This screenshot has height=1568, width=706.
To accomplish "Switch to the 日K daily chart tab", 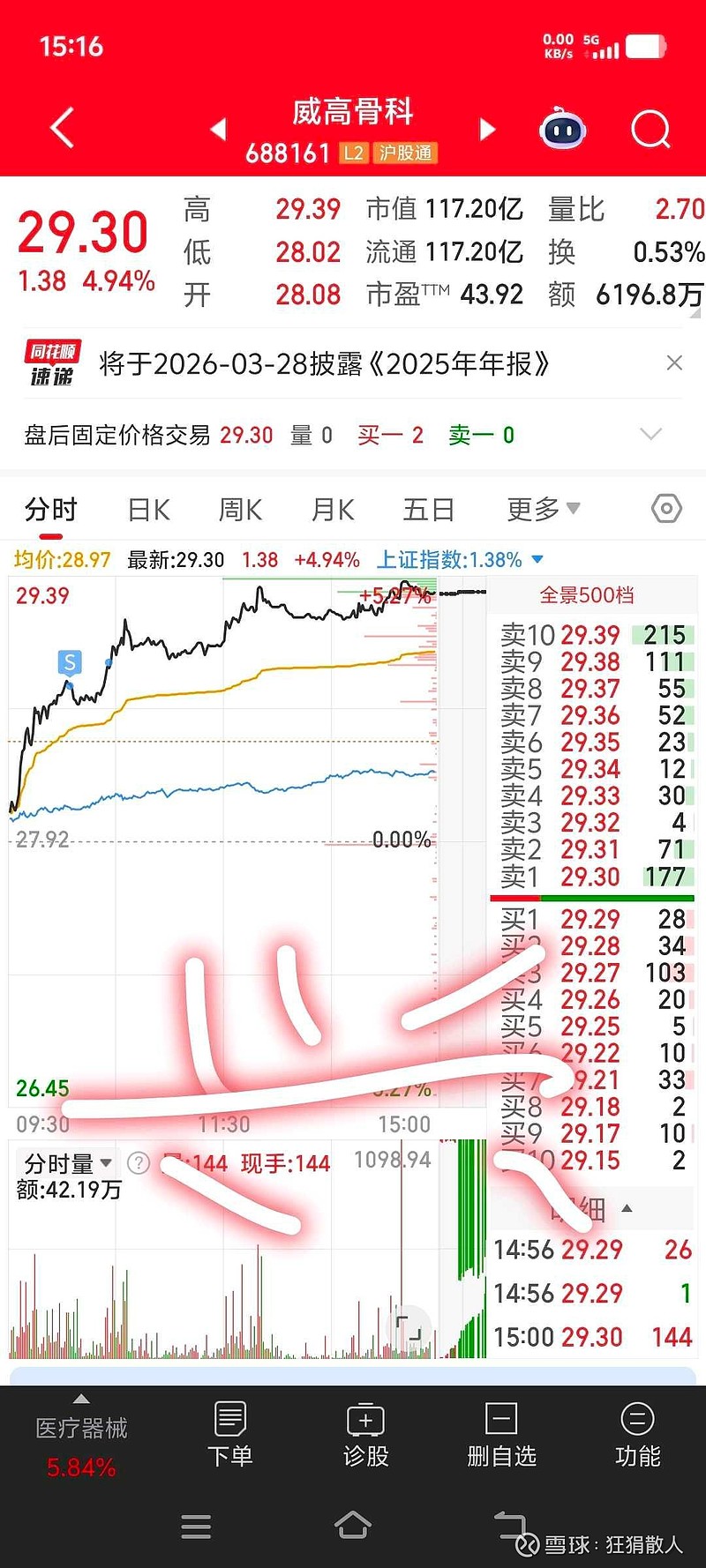I will (x=147, y=509).
